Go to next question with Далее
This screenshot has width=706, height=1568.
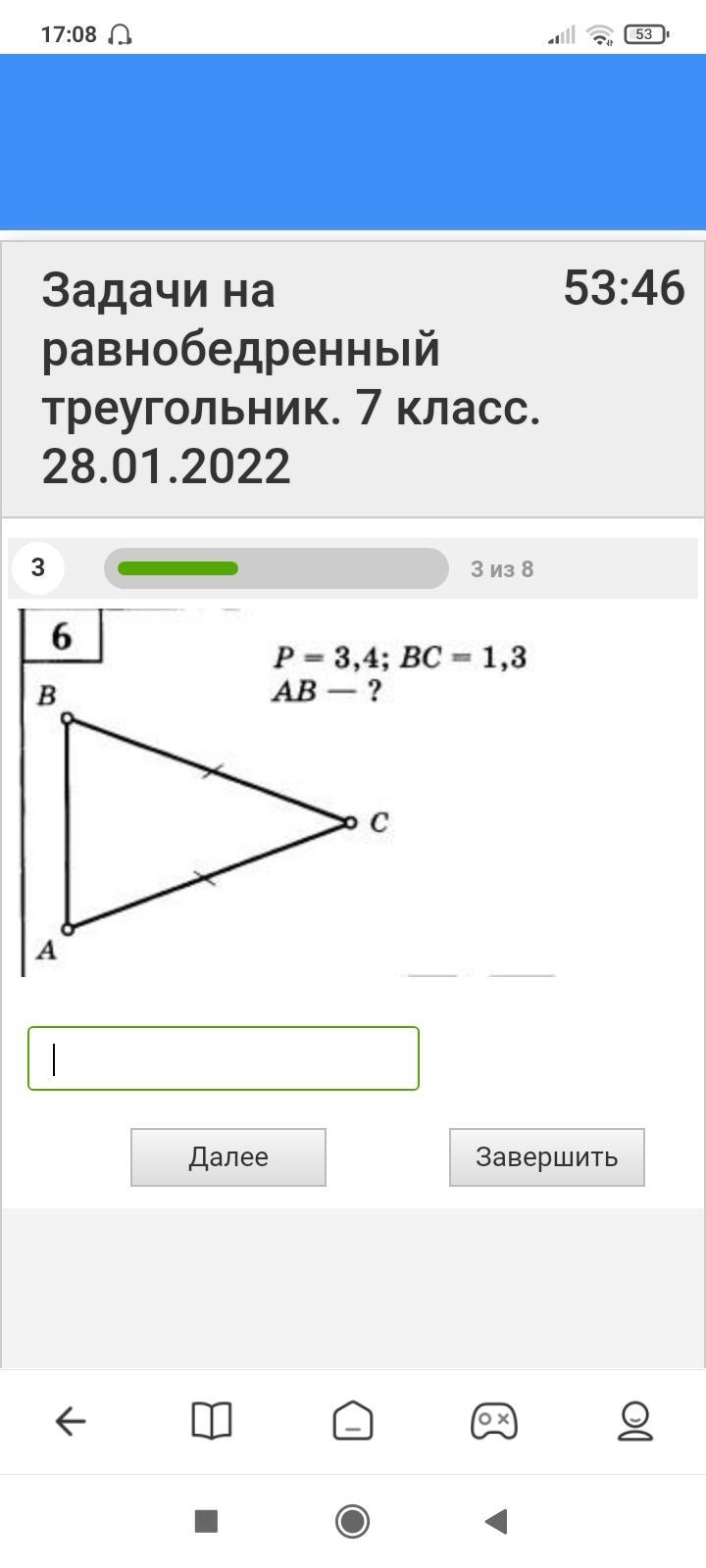pos(228,1157)
